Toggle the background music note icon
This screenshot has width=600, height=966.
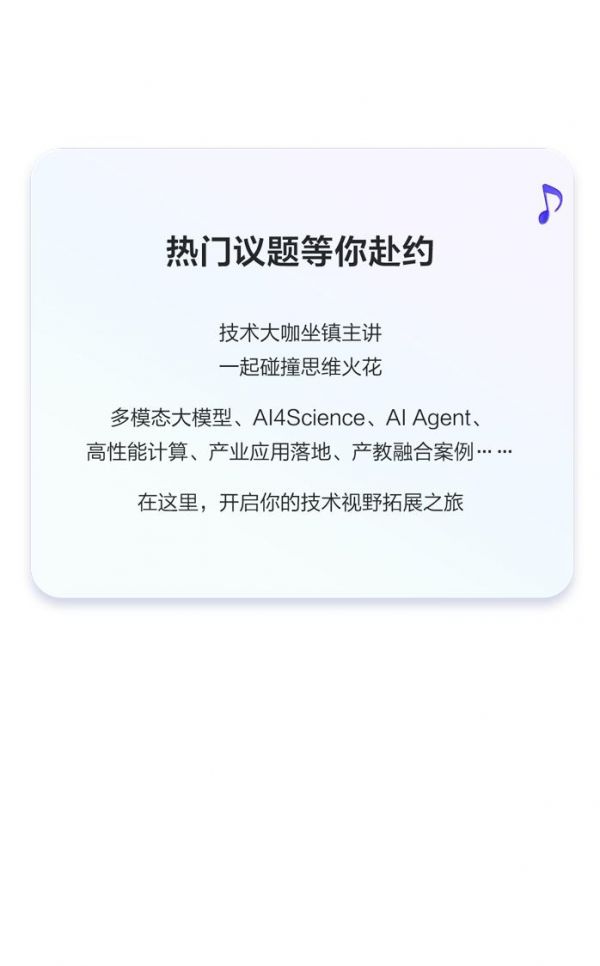click(x=549, y=204)
